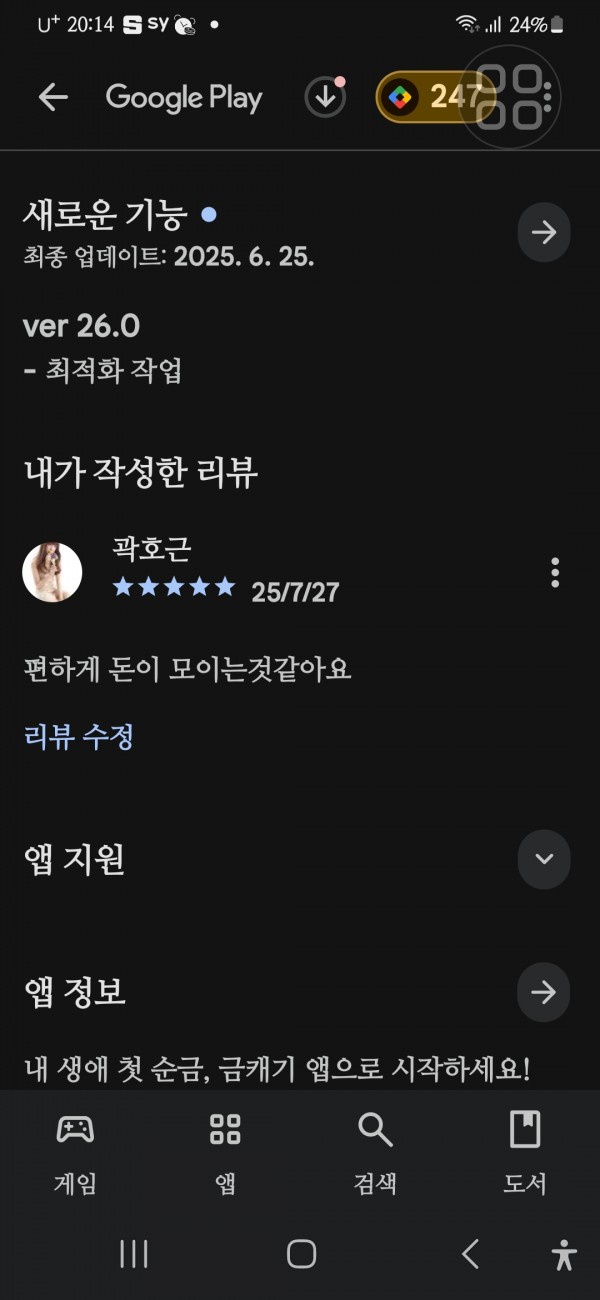Switch to the 앱 tab
The image size is (600, 1300).
(225, 1151)
